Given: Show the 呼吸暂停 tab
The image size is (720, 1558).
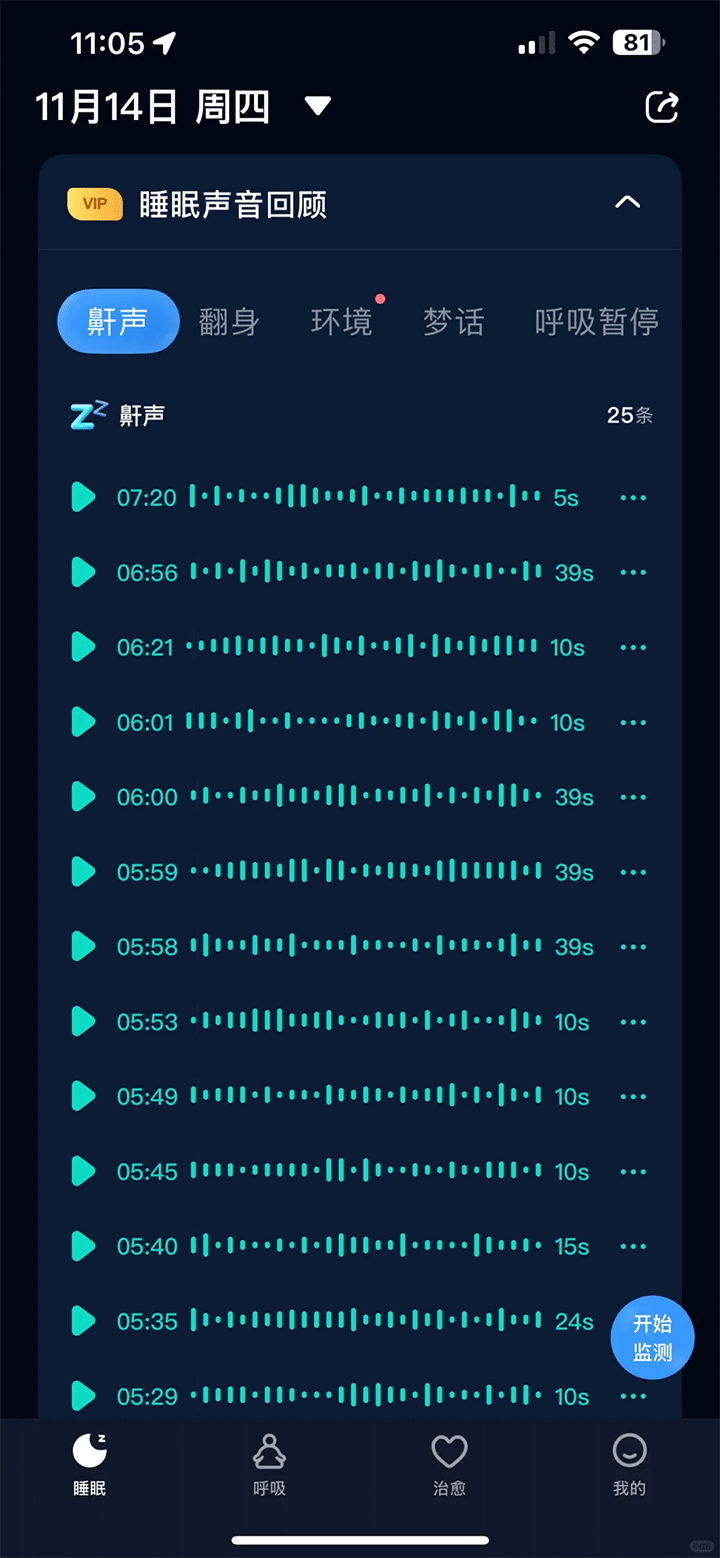Looking at the screenshot, I should click(x=596, y=322).
